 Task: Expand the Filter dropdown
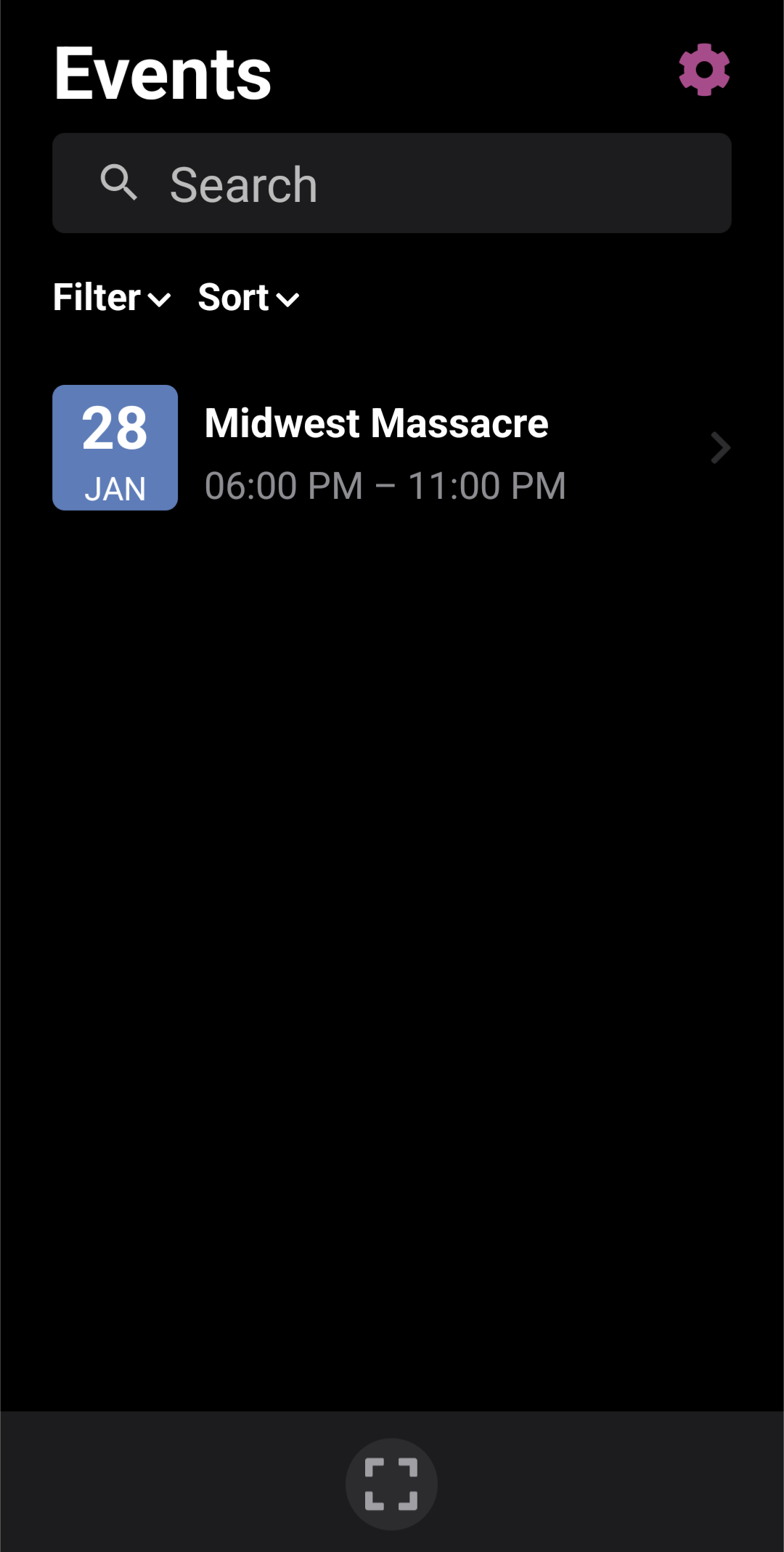coord(112,298)
